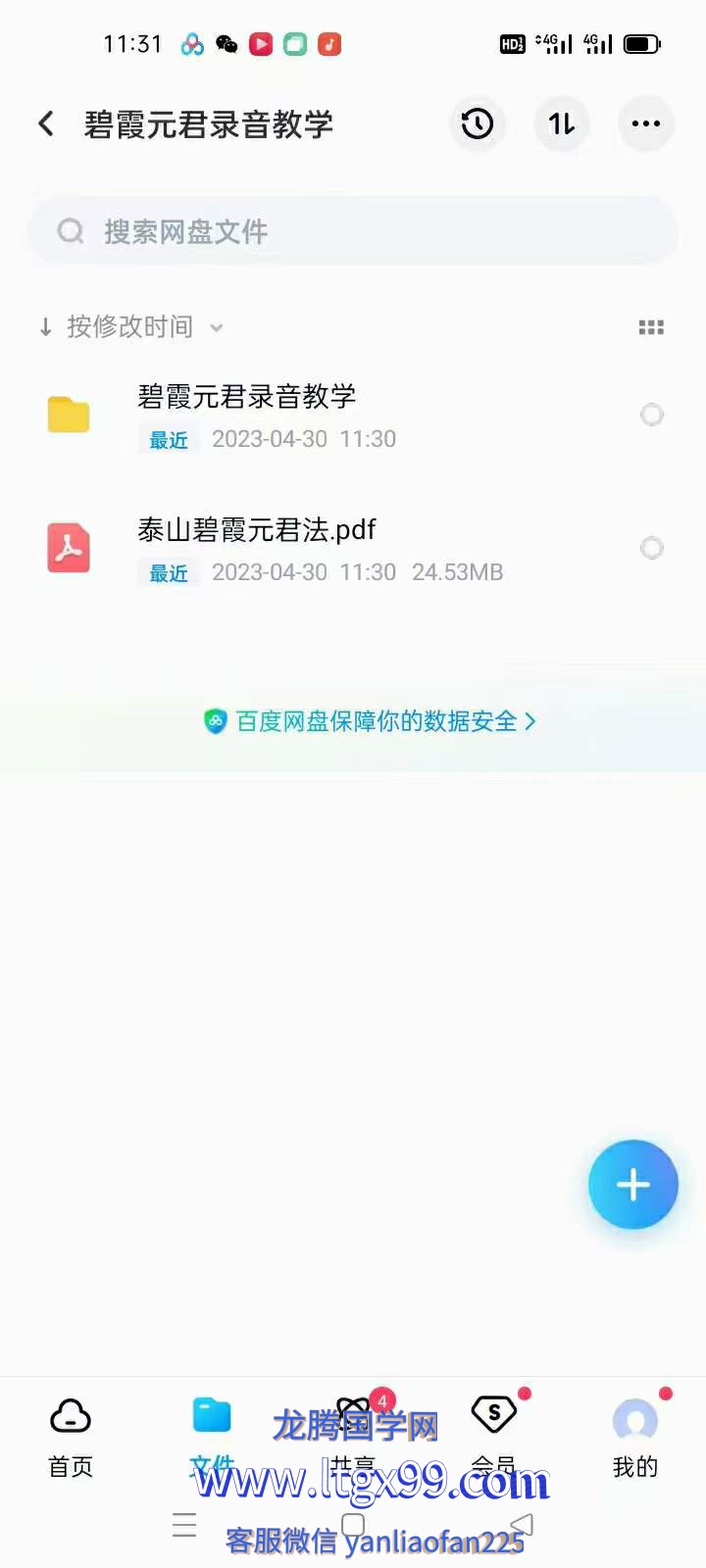The width and height of the screenshot is (706, 1568).
Task: Expand the 按修改时间 sort dropdown
Action: tap(130, 326)
